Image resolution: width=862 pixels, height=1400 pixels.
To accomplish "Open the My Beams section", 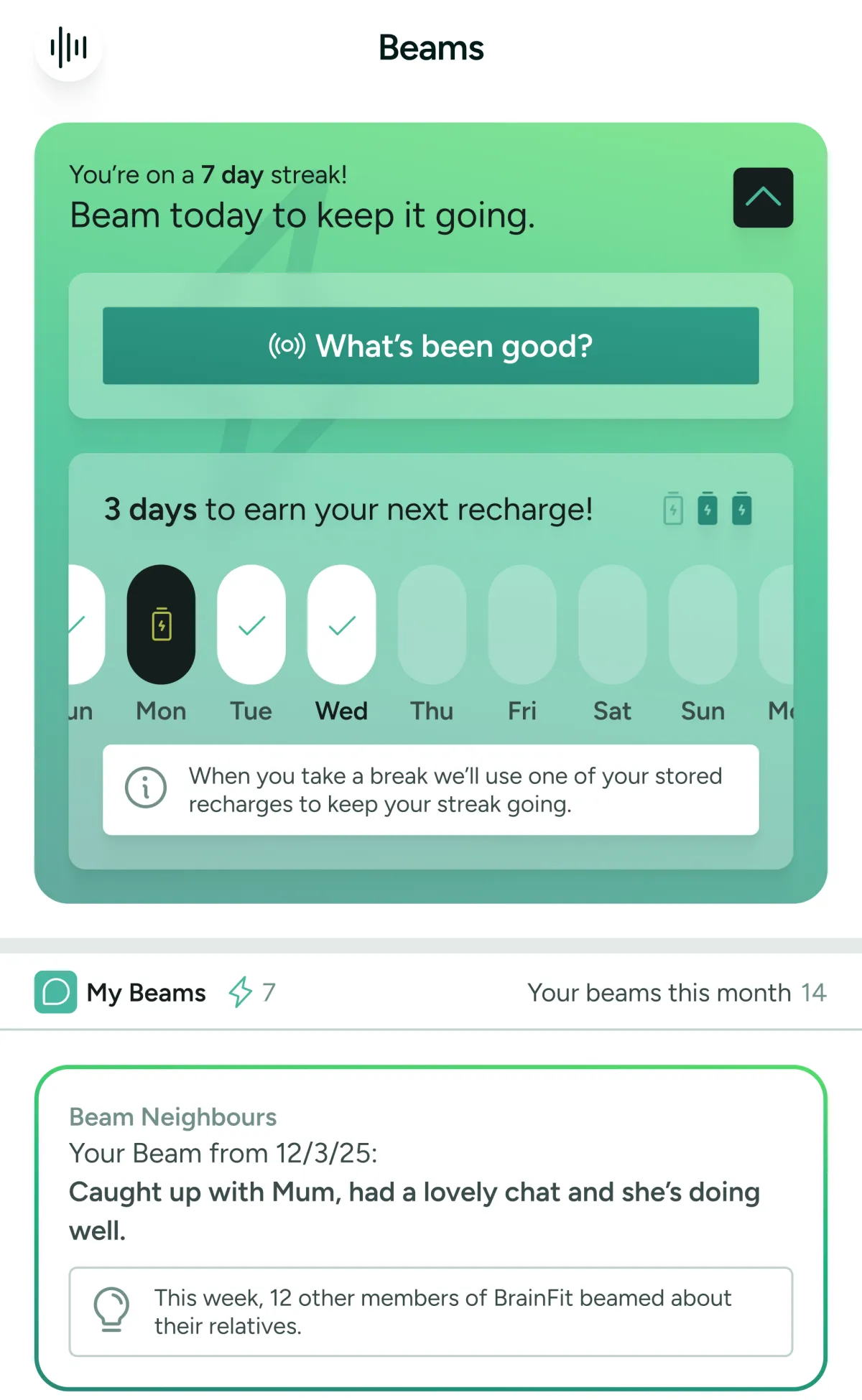I will [121, 992].
